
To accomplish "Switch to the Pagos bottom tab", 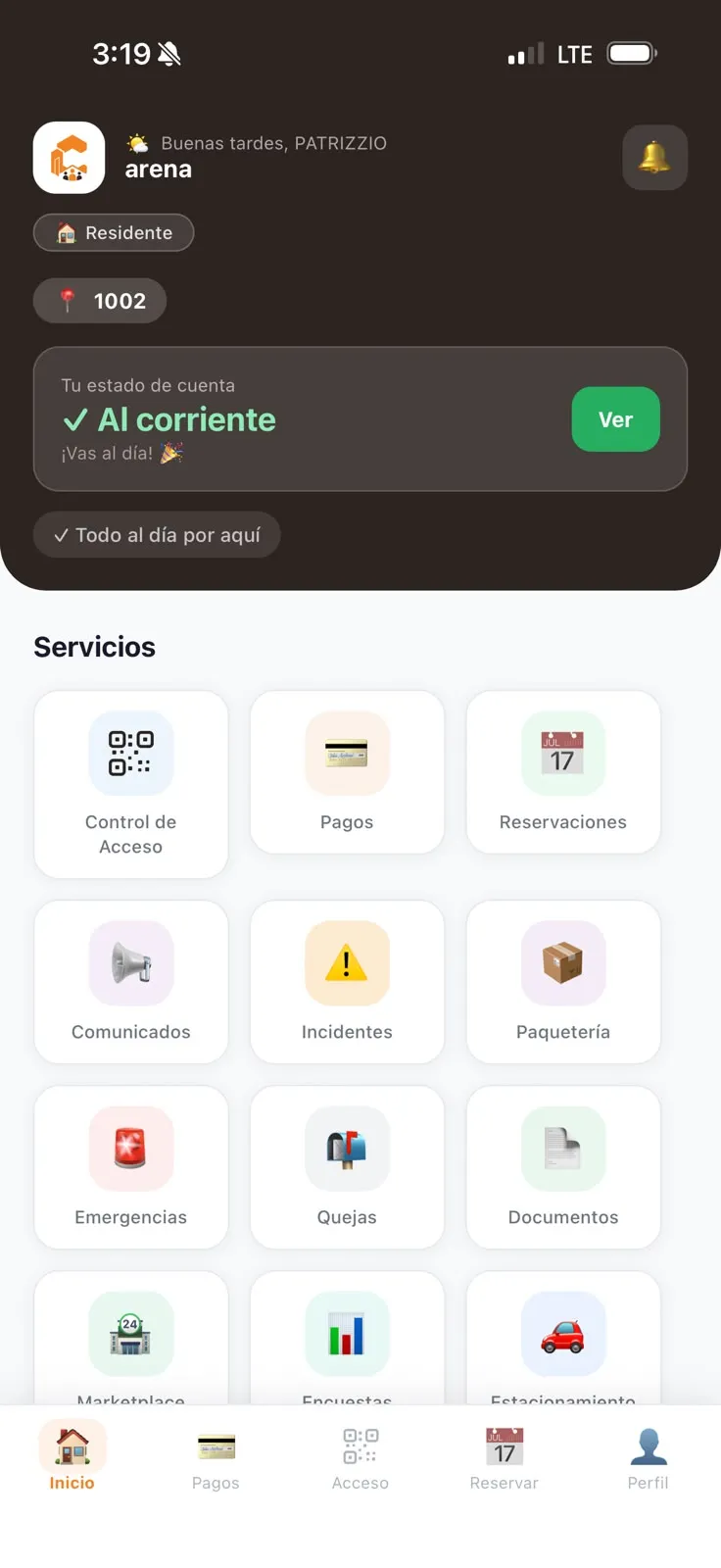I will [216, 1457].
